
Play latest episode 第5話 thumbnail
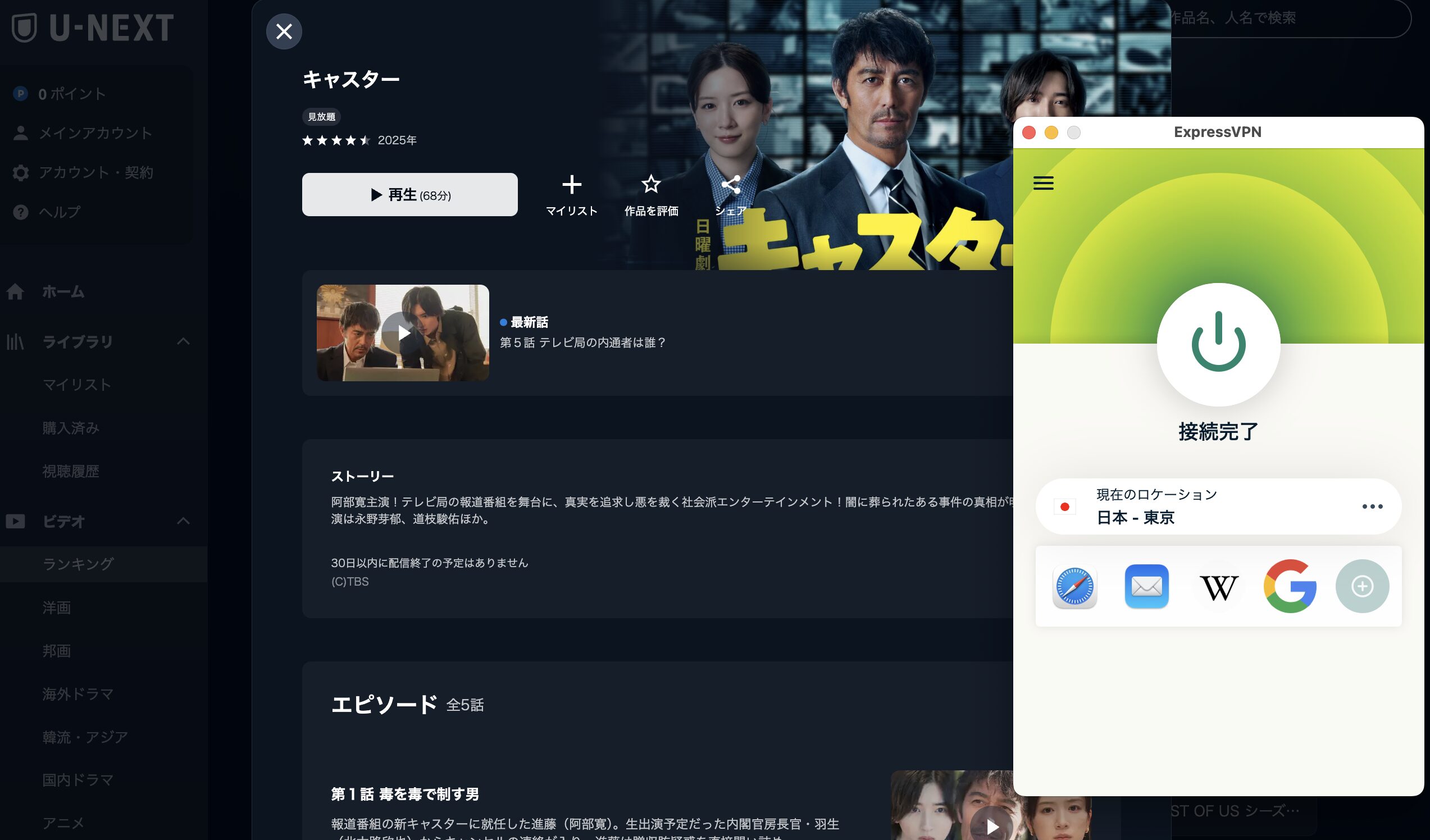(402, 333)
